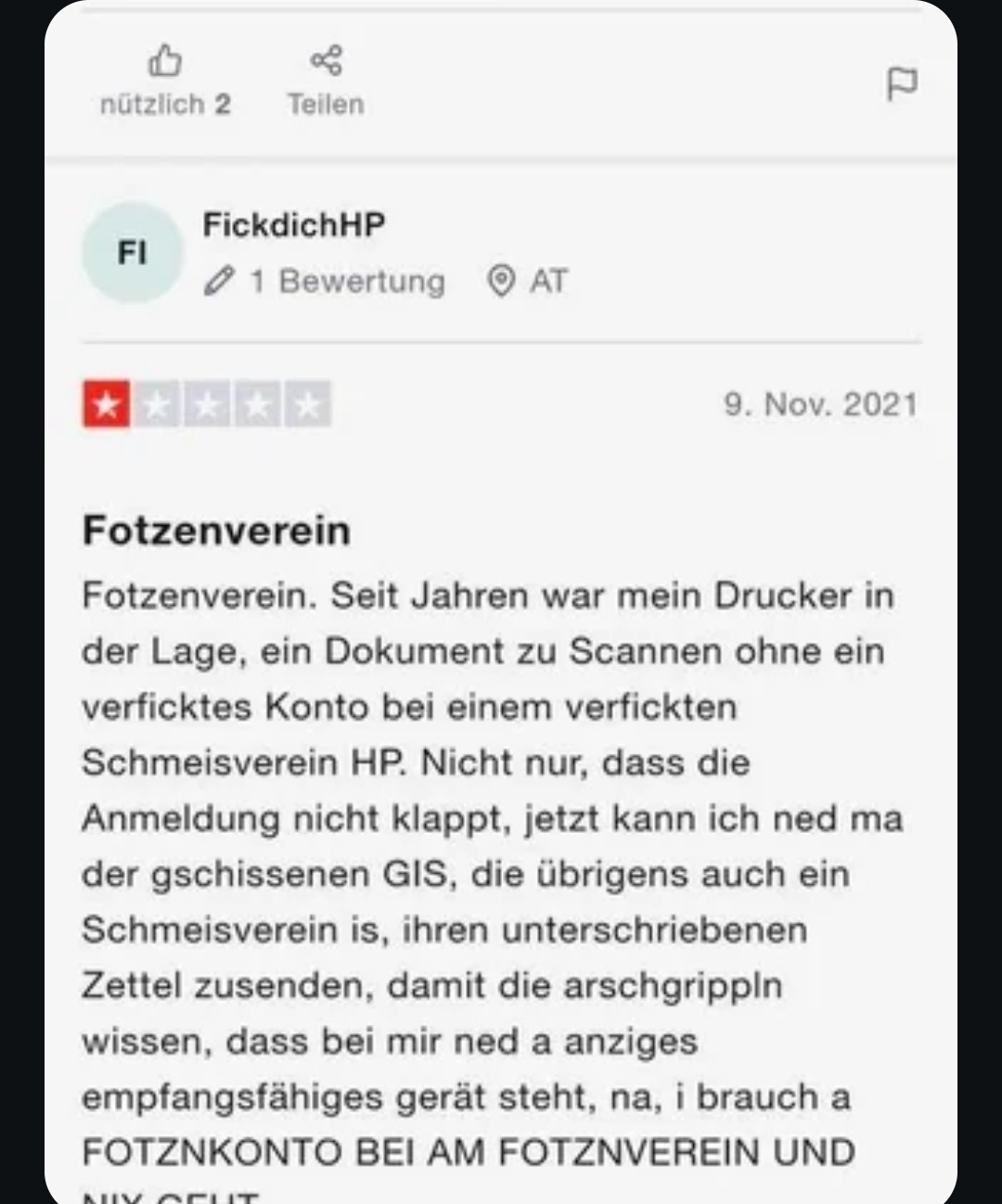This screenshot has width=1002, height=1204.
Task: Share the review via Teilen
Action: click(x=326, y=81)
